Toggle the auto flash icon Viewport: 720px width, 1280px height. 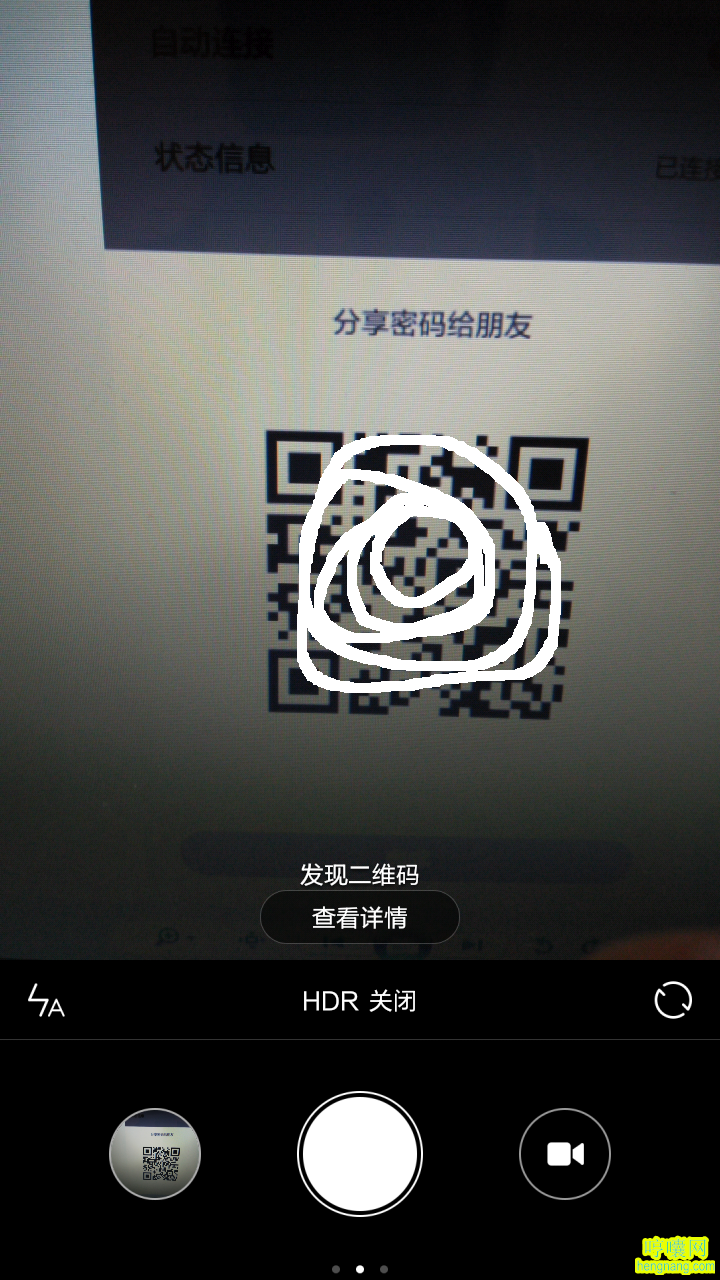[x=45, y=1000]
